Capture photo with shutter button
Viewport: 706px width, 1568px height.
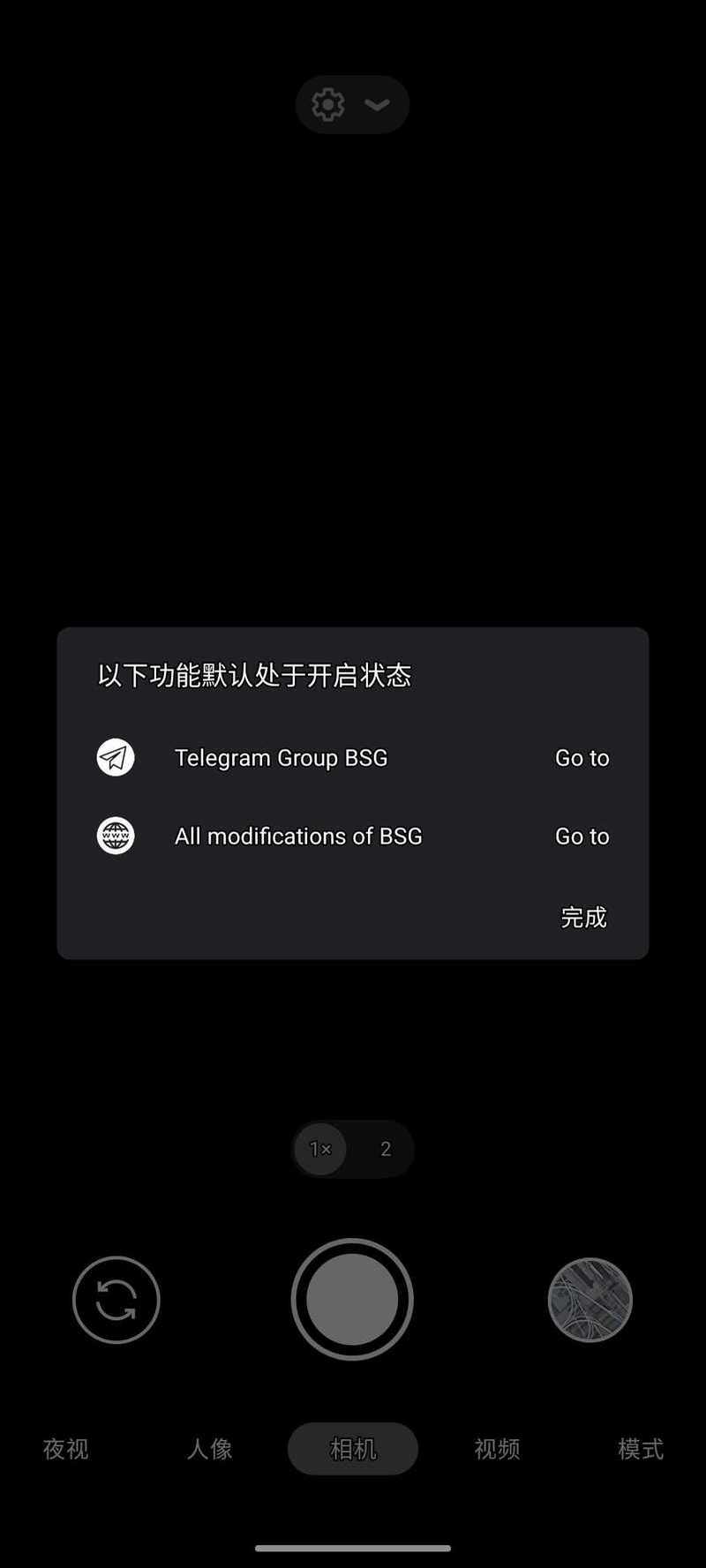pos(352,1300)
